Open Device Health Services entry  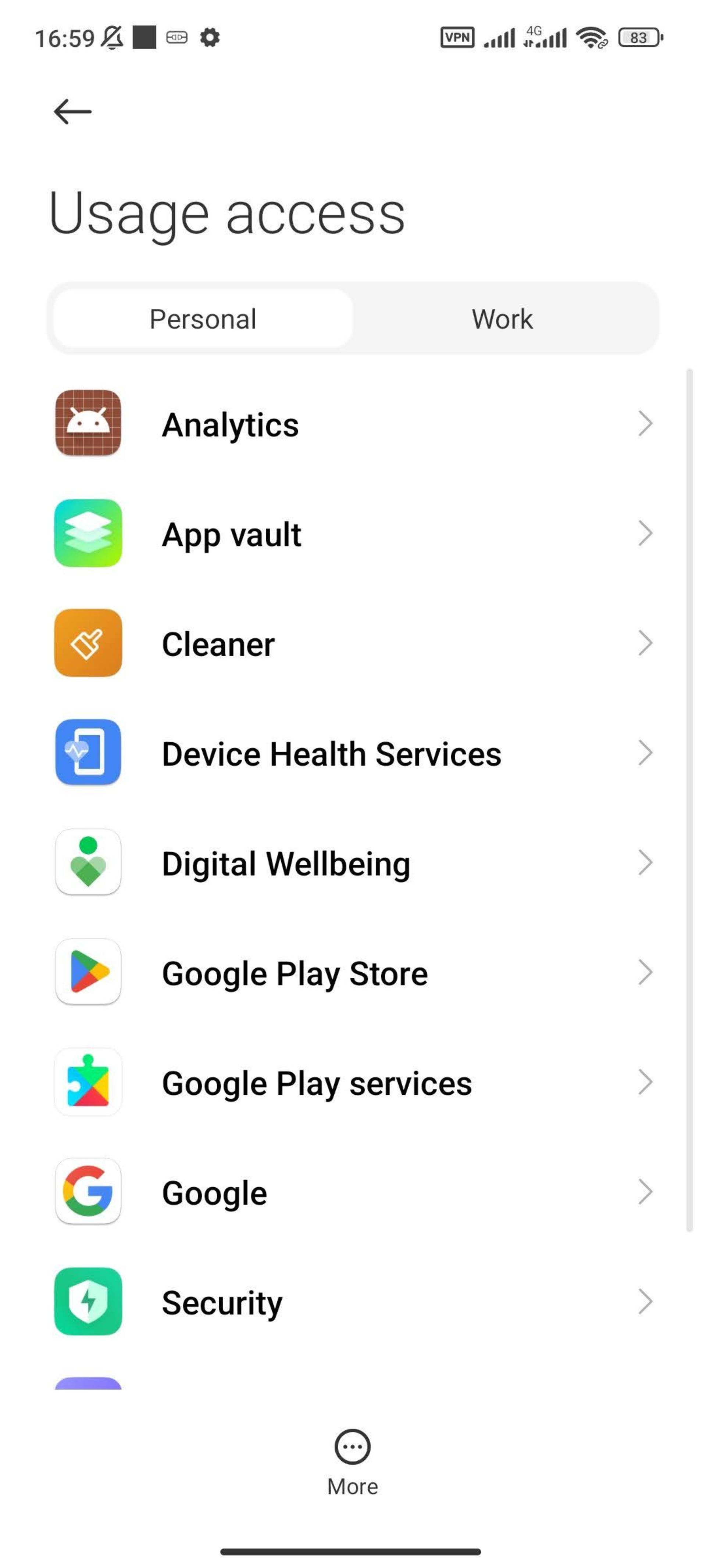[353, 753]
